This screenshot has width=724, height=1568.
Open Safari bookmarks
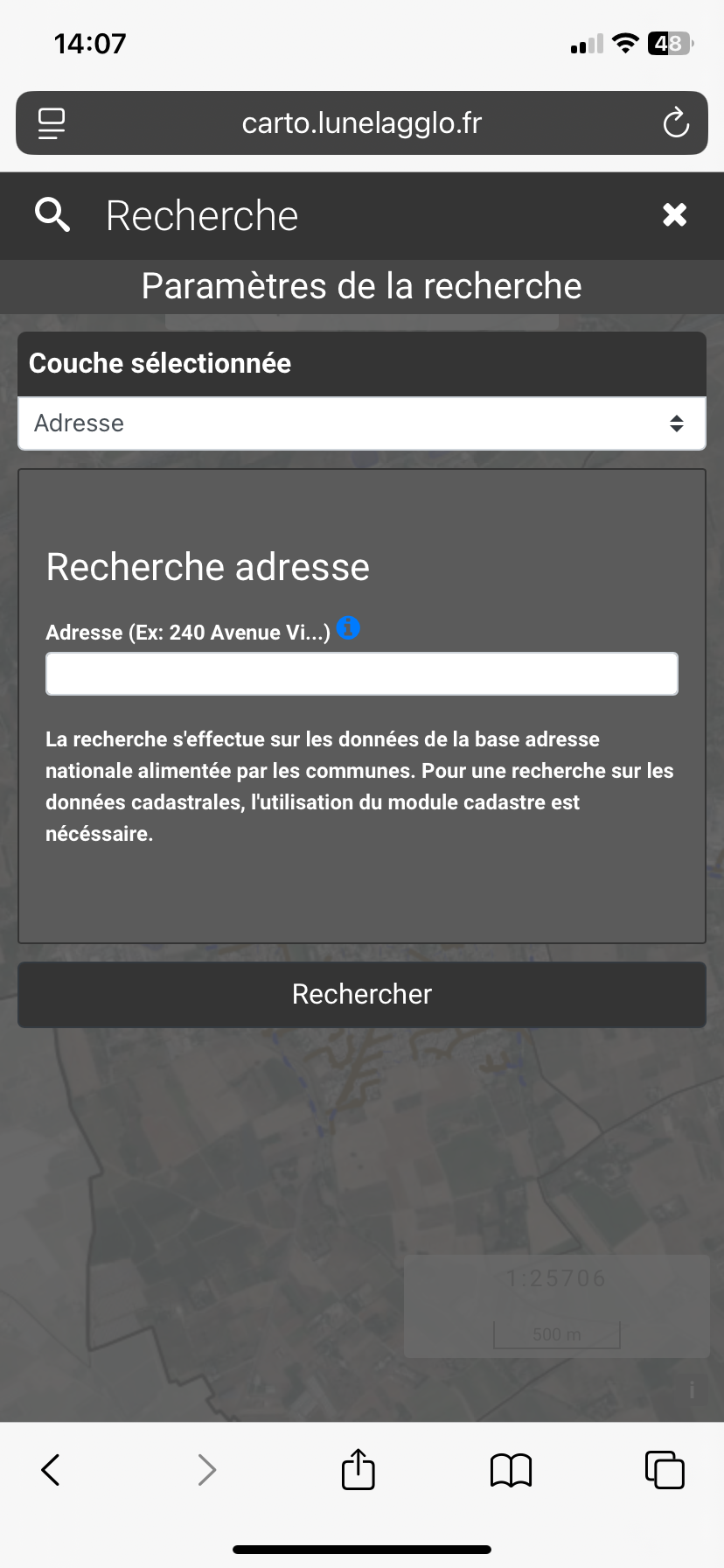(512, 1469)
